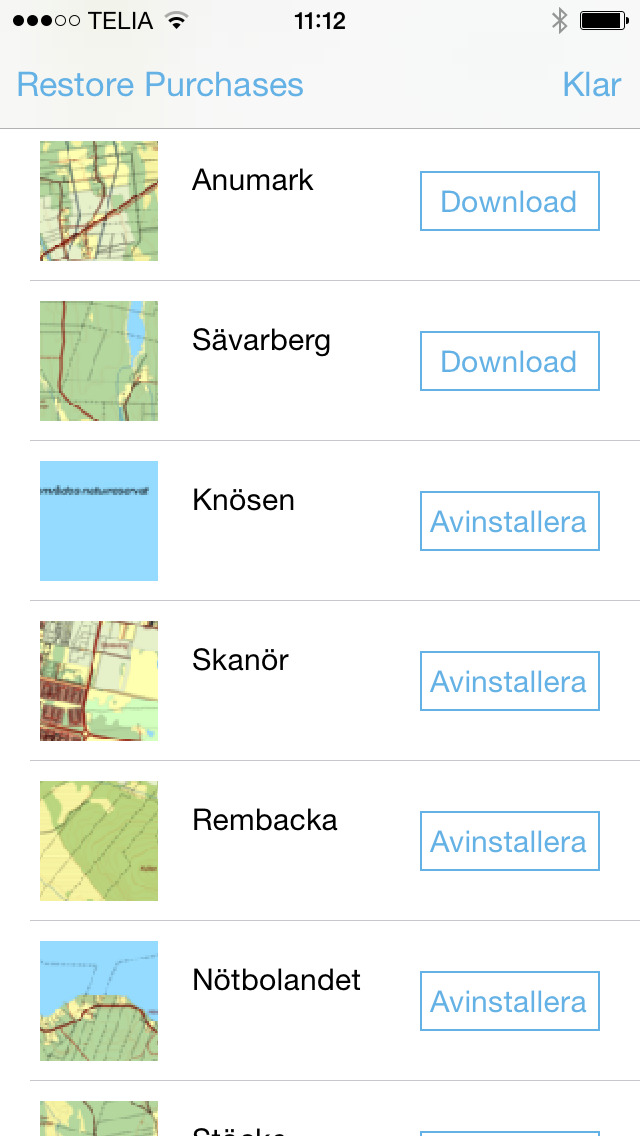Tap Klar to finish

[x=591, y=85]
